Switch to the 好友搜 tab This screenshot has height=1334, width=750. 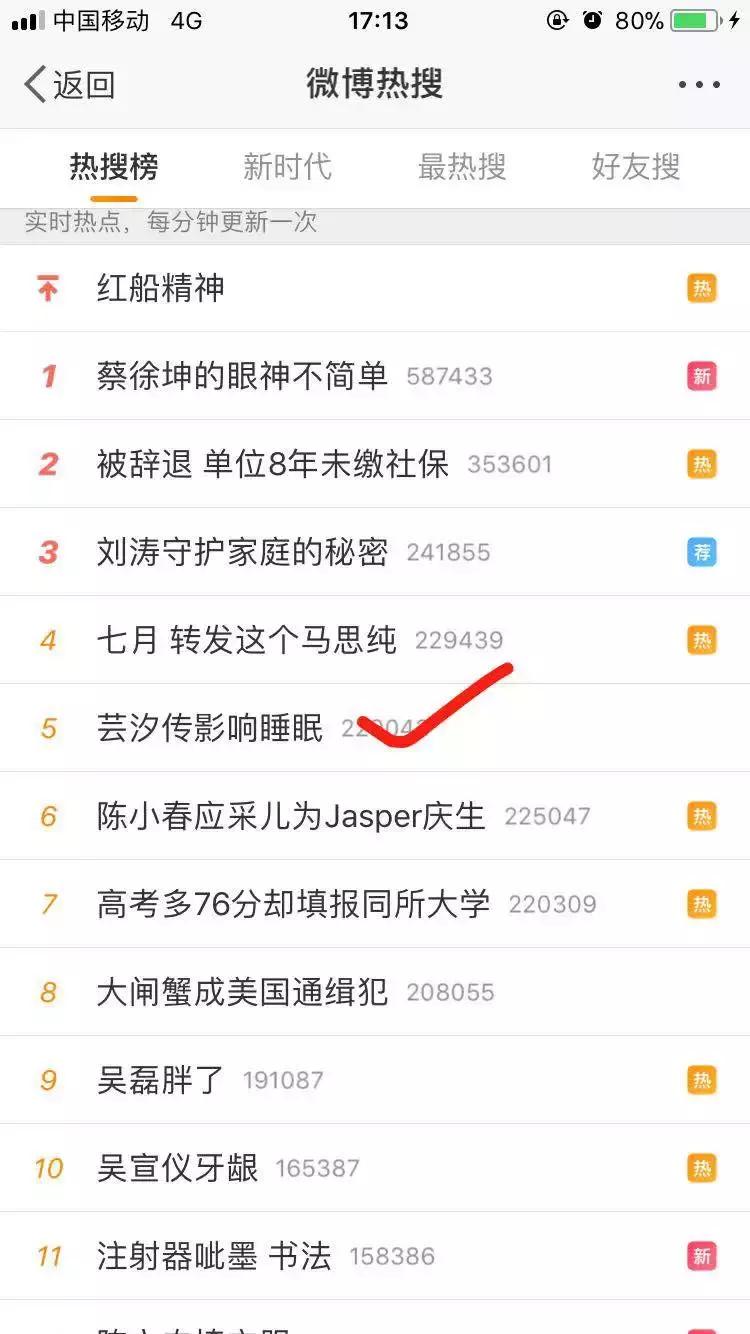pos(636,167)
